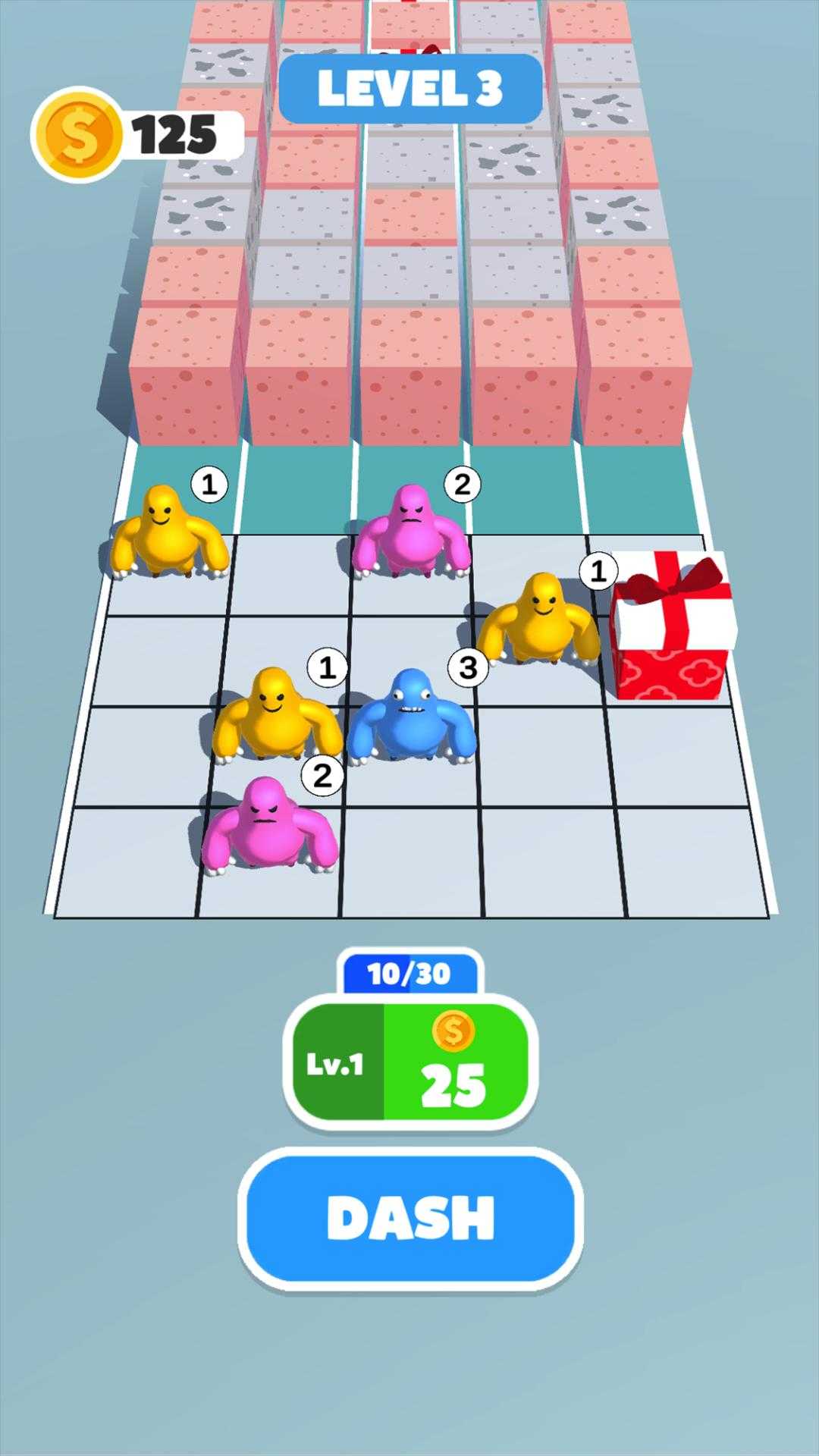Select the blue level 3 character

(411, 718)
